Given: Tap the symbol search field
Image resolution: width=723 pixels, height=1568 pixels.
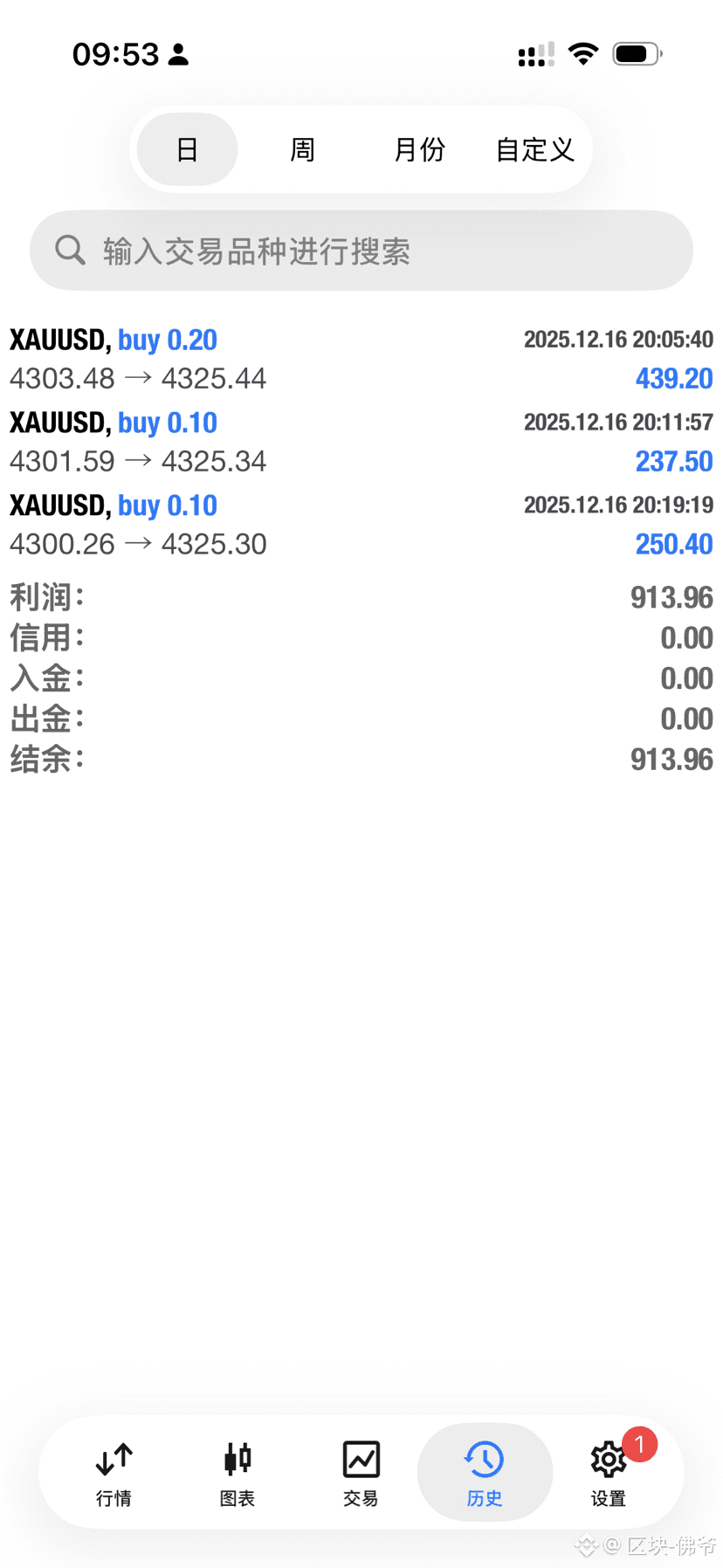Looking at the screenshot, I should pos(361,251).
